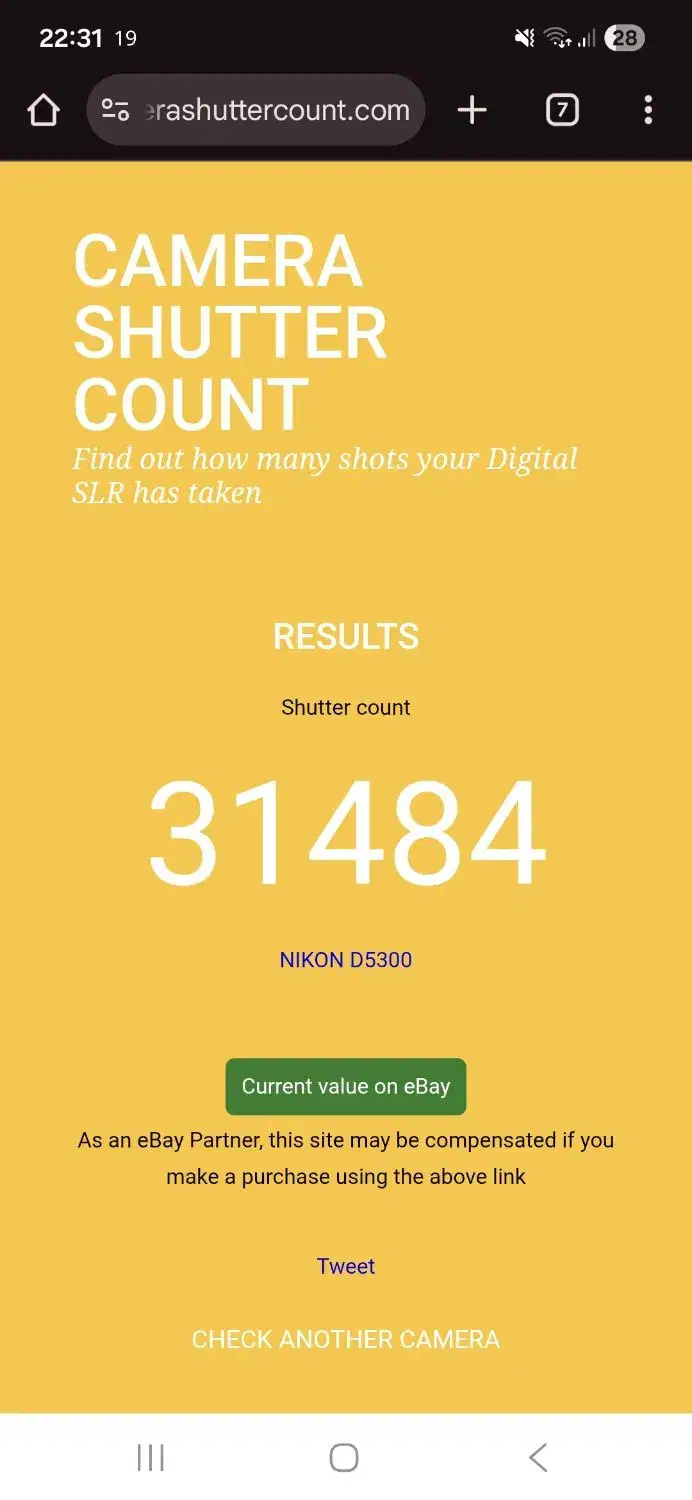Select CHECK ANOTHER CAMERA
Viewport: 692px width, 1500px height.
click(x=346, y=1339)
